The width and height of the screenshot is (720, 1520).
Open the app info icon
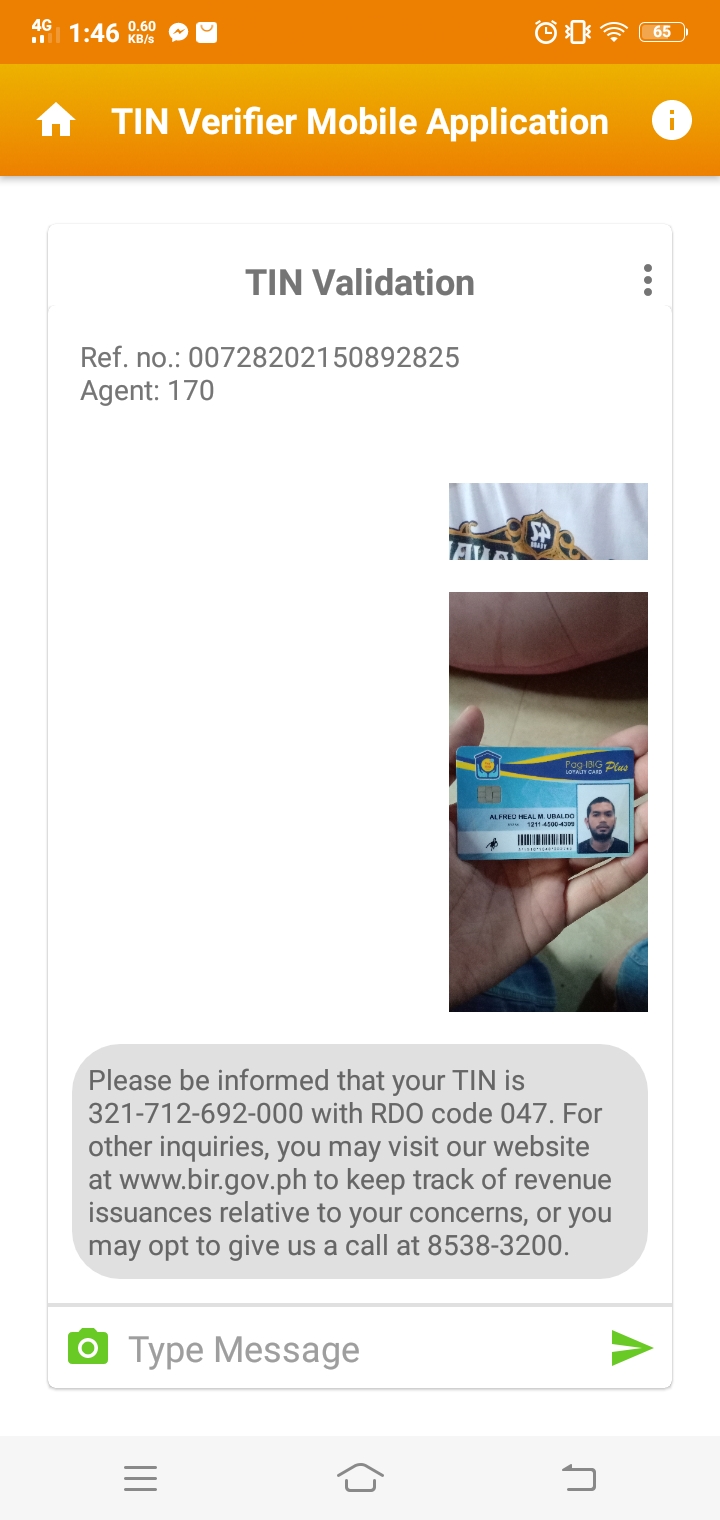point(671,121)
